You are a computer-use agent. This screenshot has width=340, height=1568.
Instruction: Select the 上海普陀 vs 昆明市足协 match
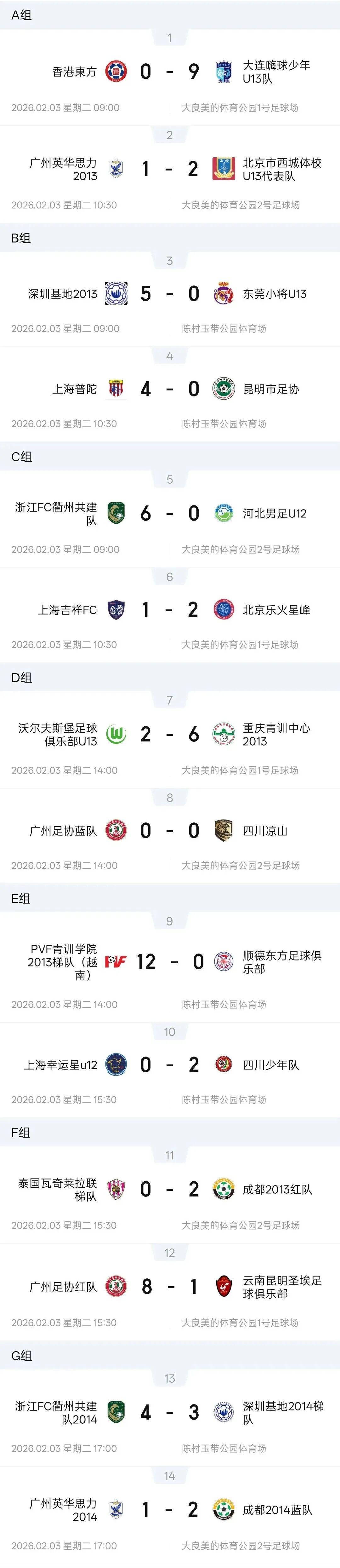click(x=170, y=389)
